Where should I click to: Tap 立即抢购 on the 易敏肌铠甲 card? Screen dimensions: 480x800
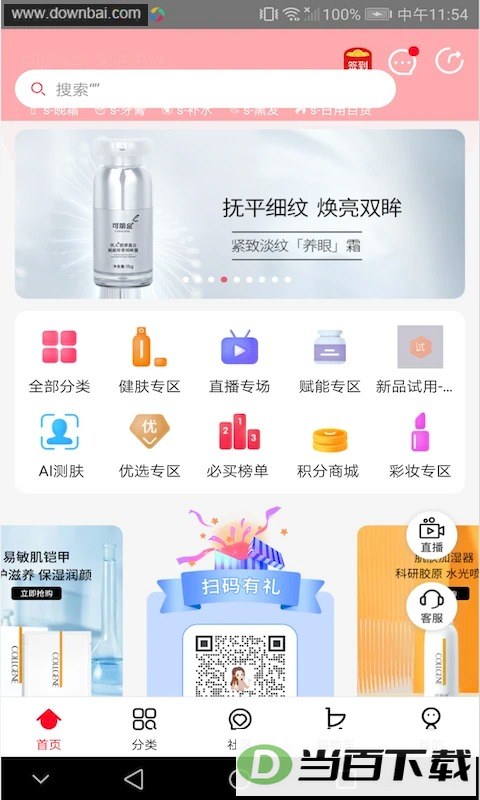(36, 593)
